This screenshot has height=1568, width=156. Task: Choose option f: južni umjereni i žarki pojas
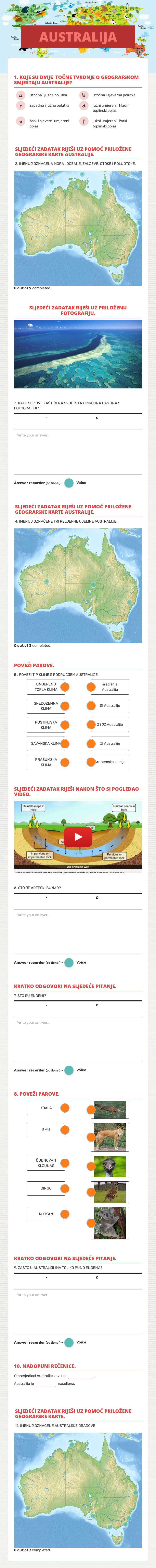pos(84,121)
